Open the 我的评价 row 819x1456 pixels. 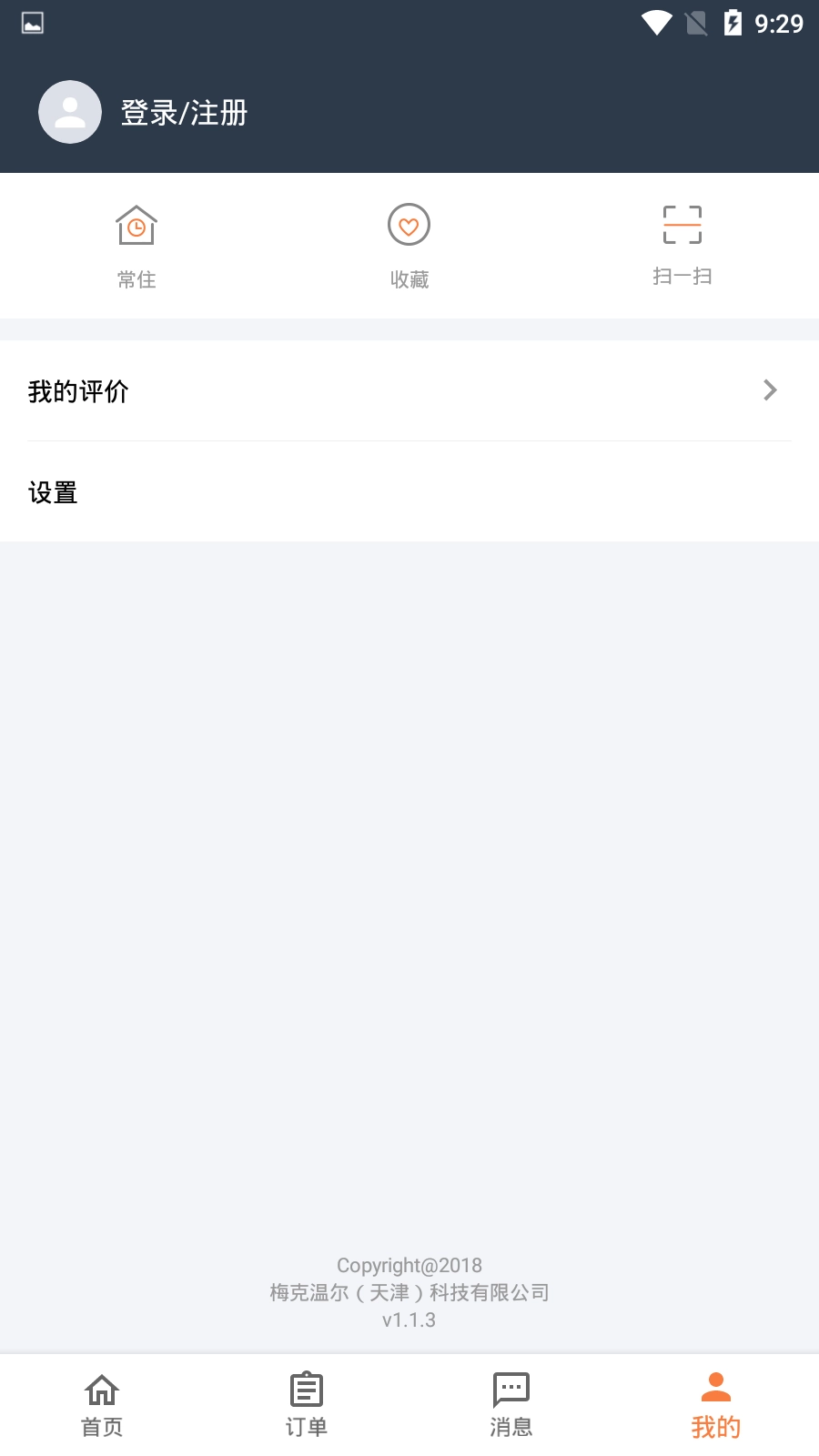click(409, 391)
